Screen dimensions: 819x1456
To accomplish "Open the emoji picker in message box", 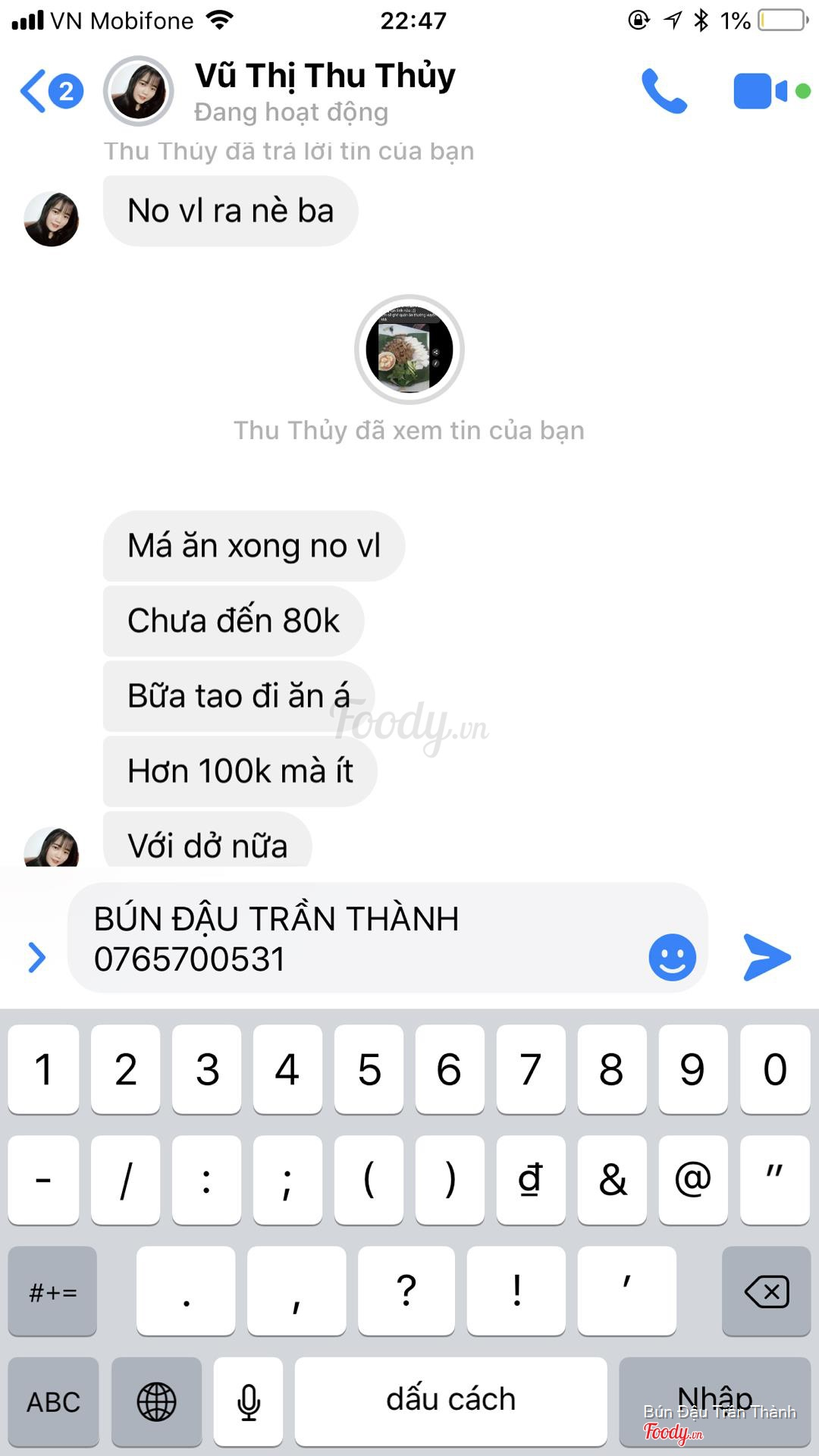I will point(672,957).
